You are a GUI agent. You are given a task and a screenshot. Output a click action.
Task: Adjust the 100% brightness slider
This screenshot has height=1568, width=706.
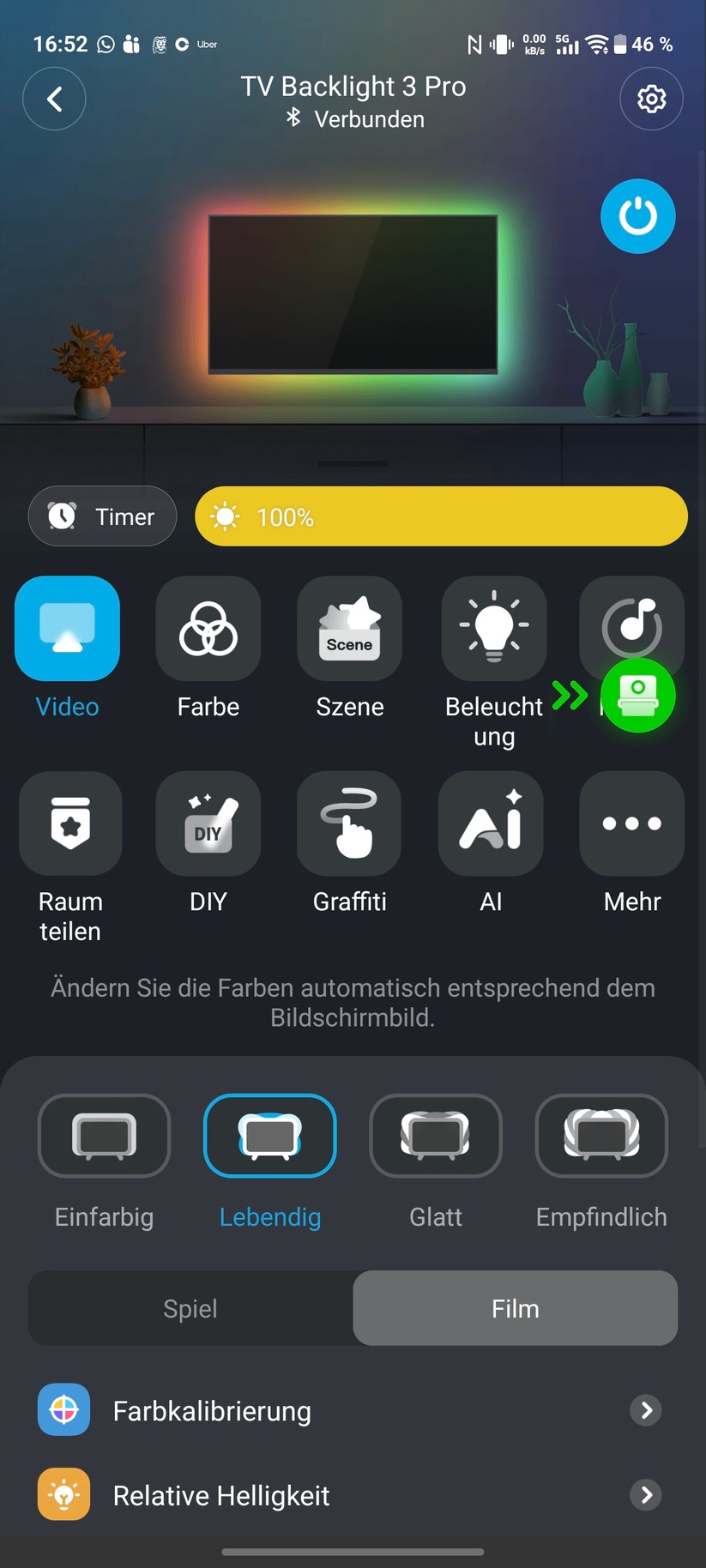click(x=441, y=516)
